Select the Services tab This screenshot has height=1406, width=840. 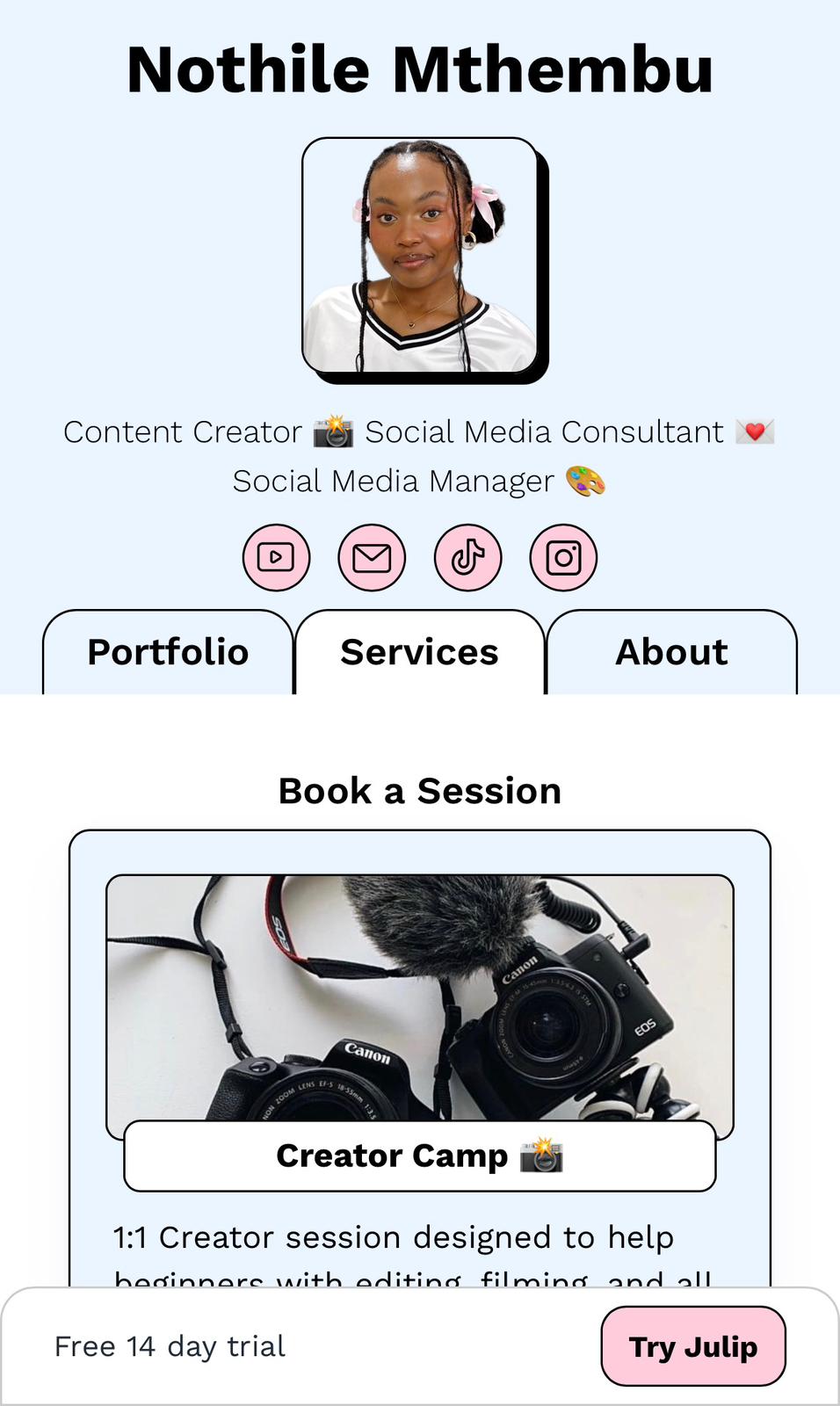pyautogui.click(x=420, y=652)
